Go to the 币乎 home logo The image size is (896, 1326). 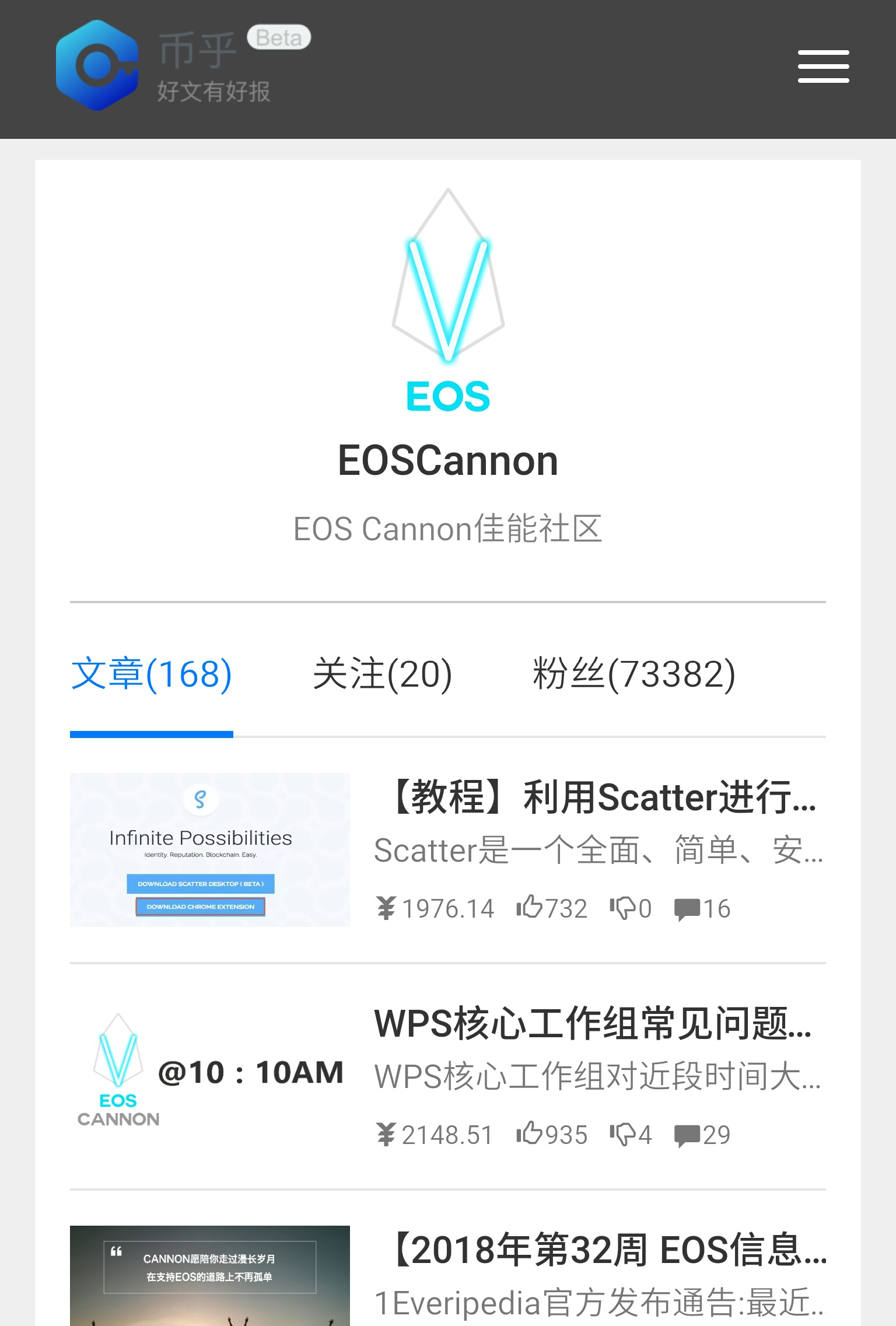(97, 66)
